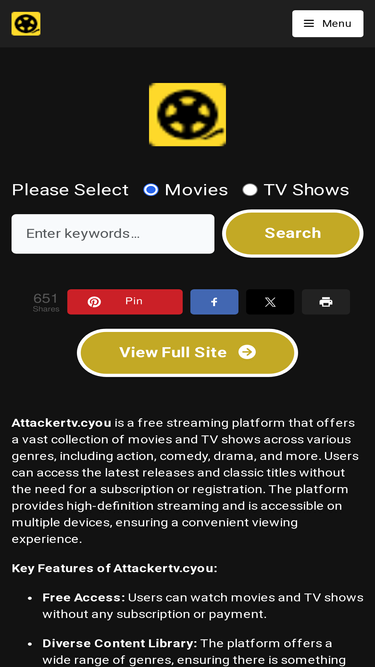This screenshot has height=667, width=375.
Task: Share via the Facebook button
Action: click(x=214, y=302)
